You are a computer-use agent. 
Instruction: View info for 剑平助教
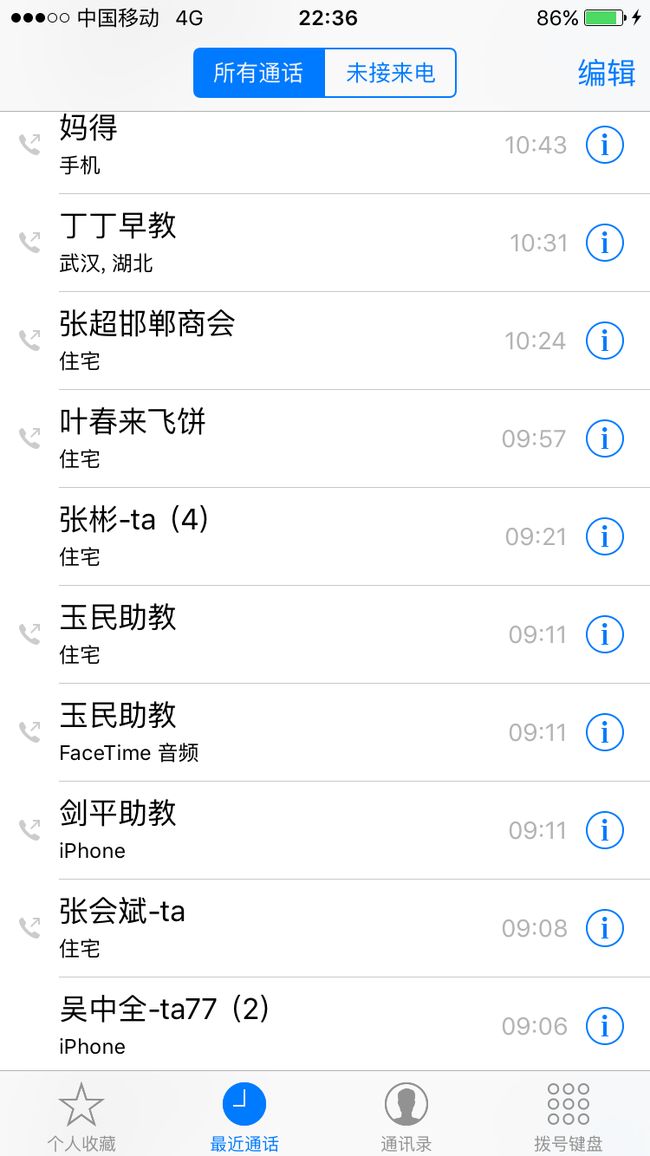click(604, 830)
